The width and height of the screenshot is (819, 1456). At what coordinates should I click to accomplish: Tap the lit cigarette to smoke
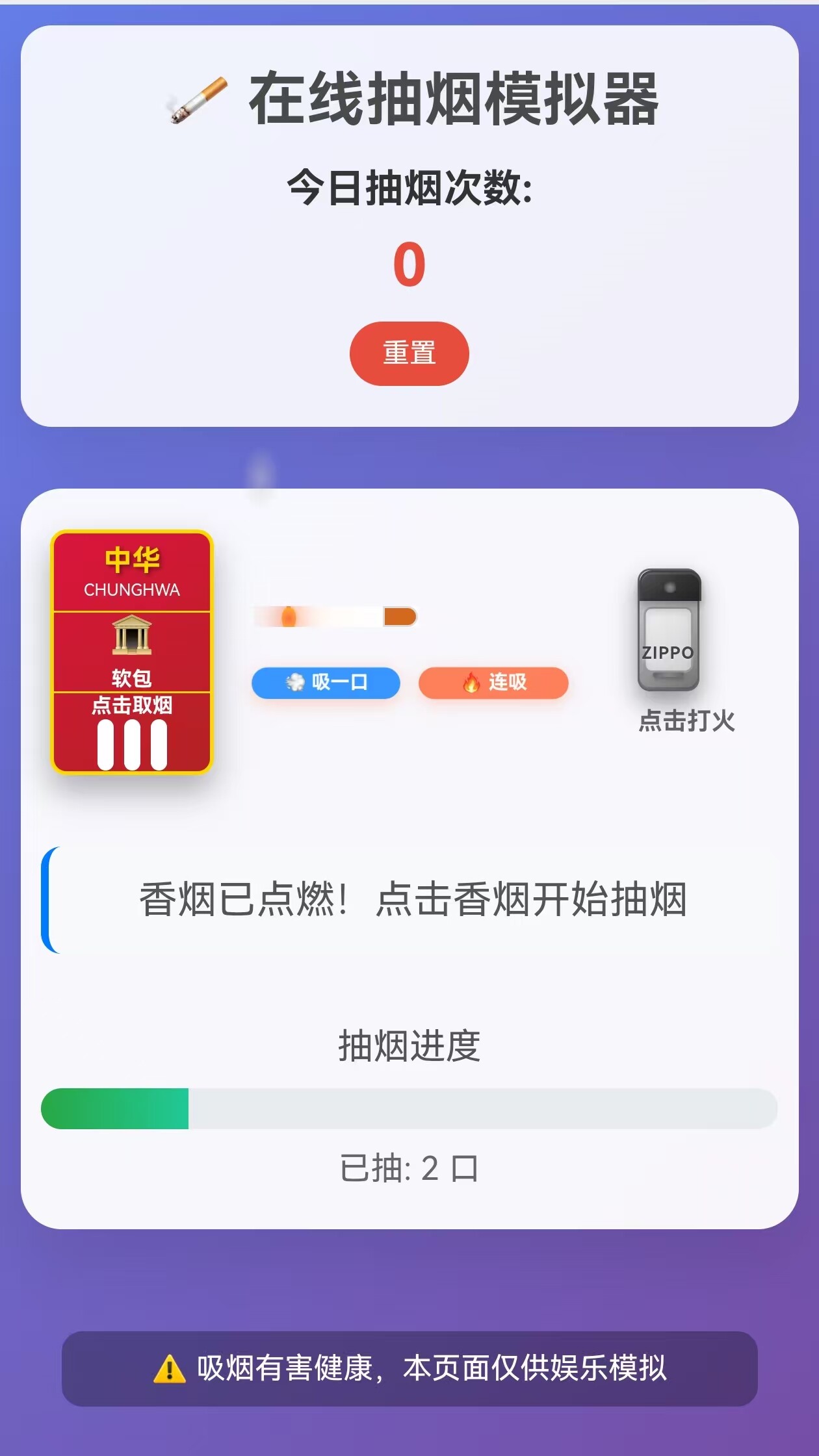pyautogui.click(x=335, y=616)
